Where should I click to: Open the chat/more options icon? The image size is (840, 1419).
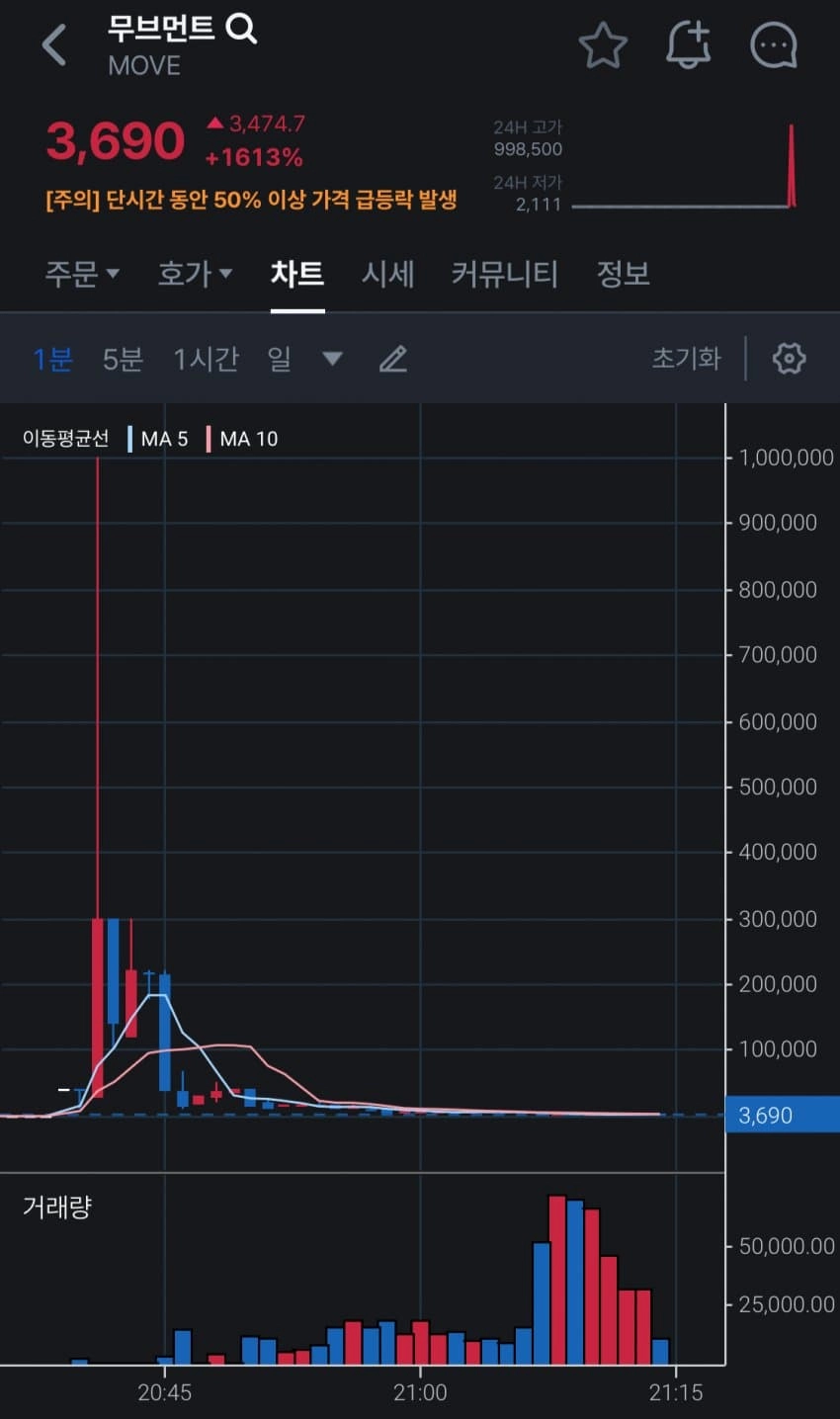(774, 44)
